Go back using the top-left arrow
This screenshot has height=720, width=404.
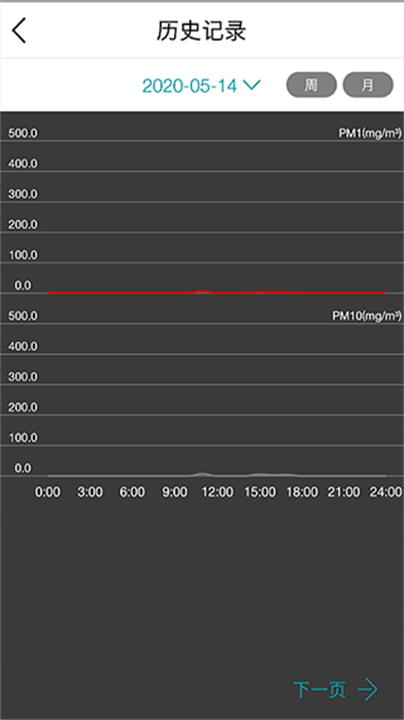tap(19, 31)
